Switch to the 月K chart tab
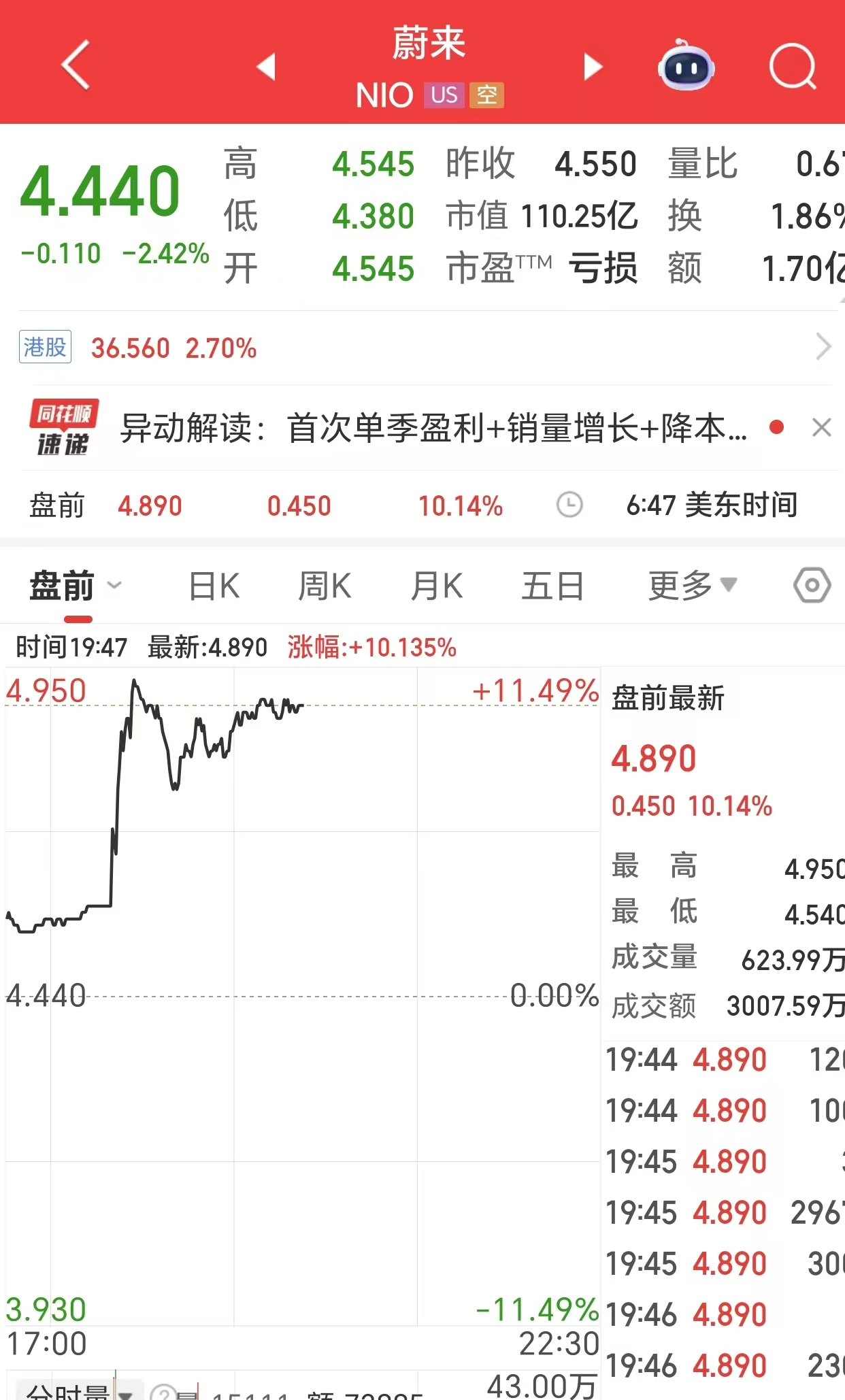845x1400 pixels. click(437, 586)
